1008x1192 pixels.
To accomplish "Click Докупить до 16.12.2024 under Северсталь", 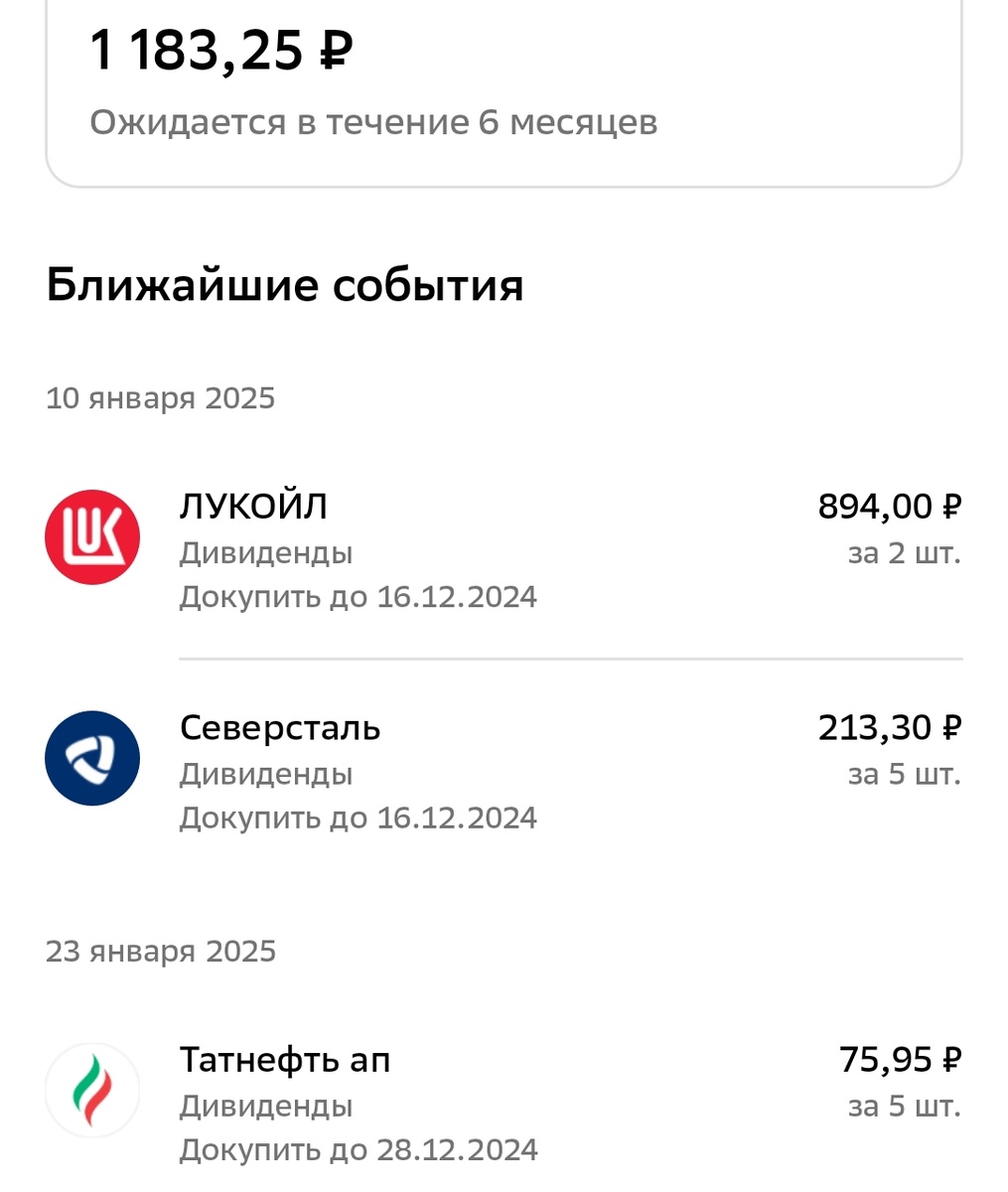I will [x=358, y=818].
